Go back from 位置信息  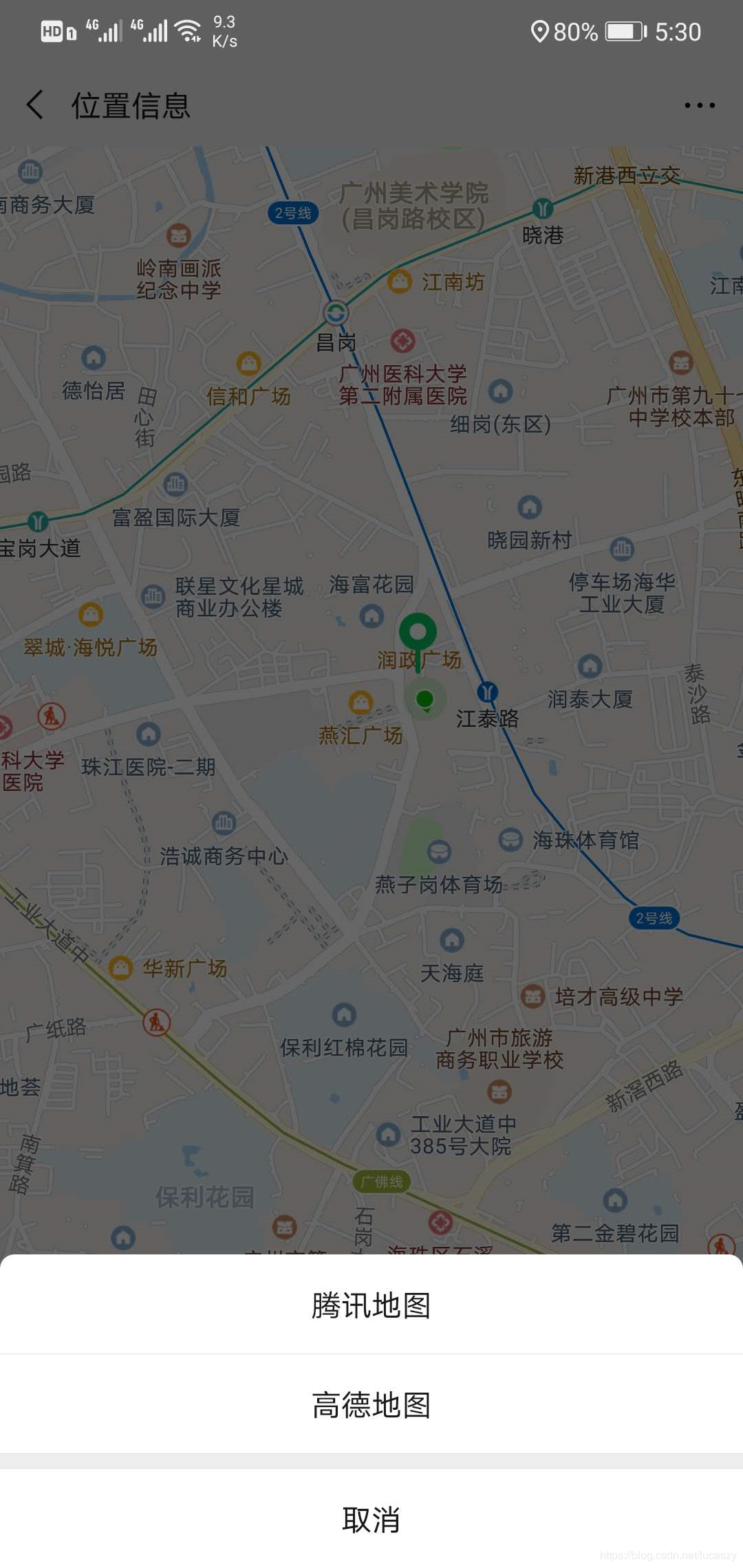point(36,105)
